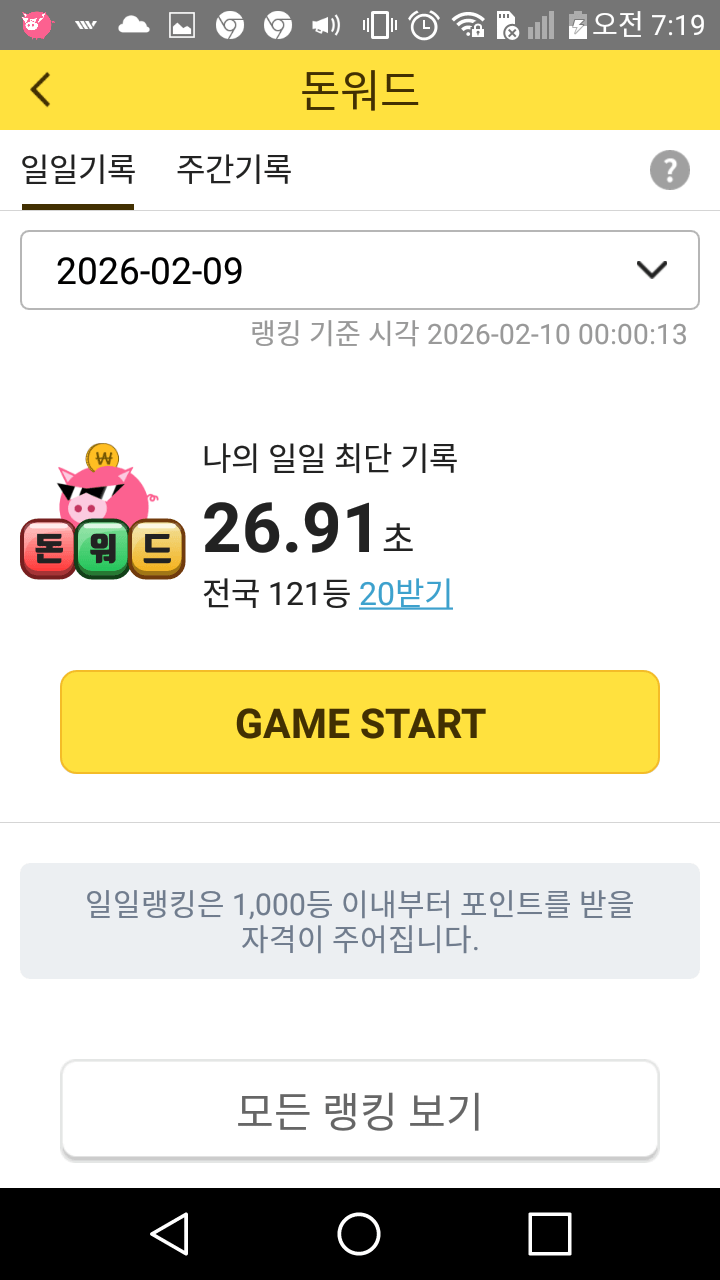720x1280 pixels.
Task: Open 모든 랭킹 보기 to view rankings
Action: (360, 1109)
